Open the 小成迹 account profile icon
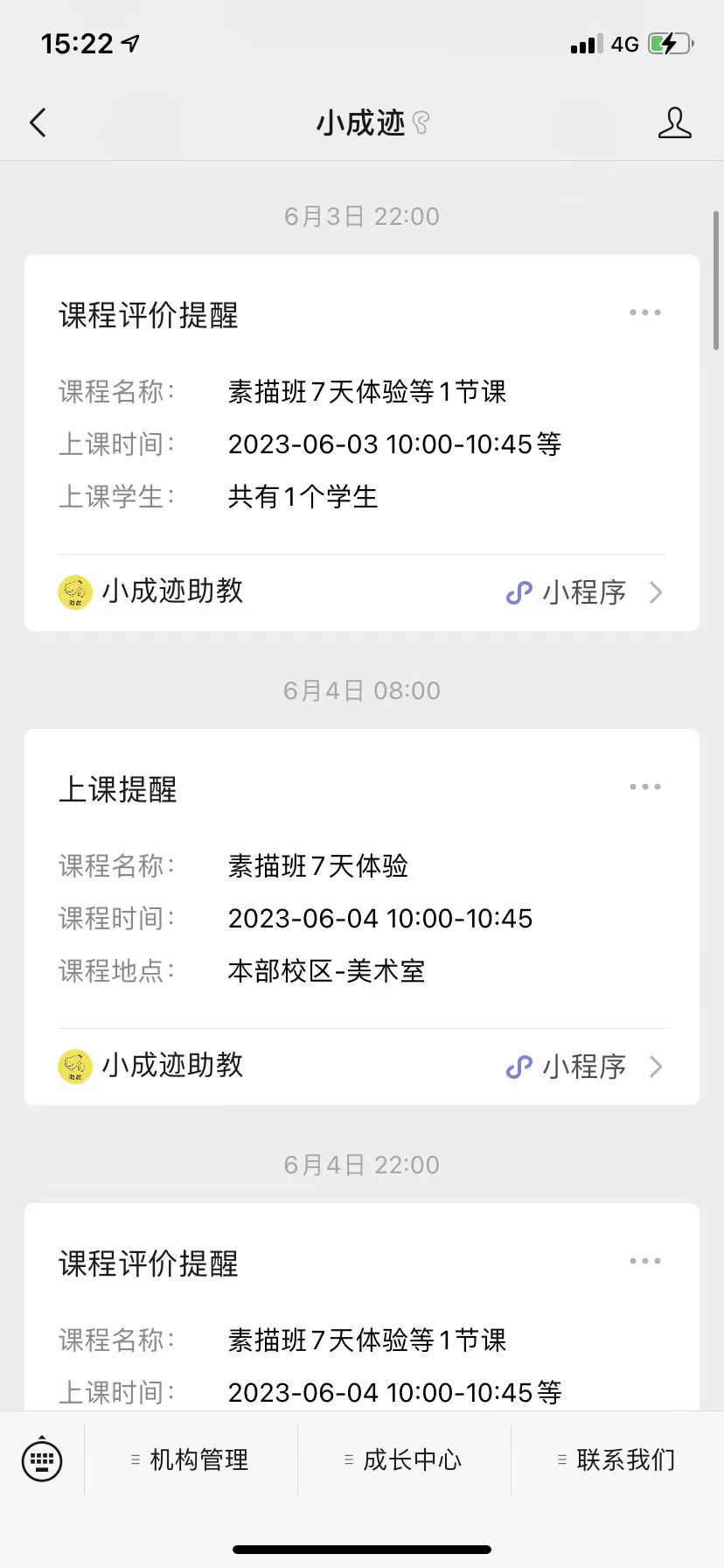 pyautogui.click(x=674, y=123)
